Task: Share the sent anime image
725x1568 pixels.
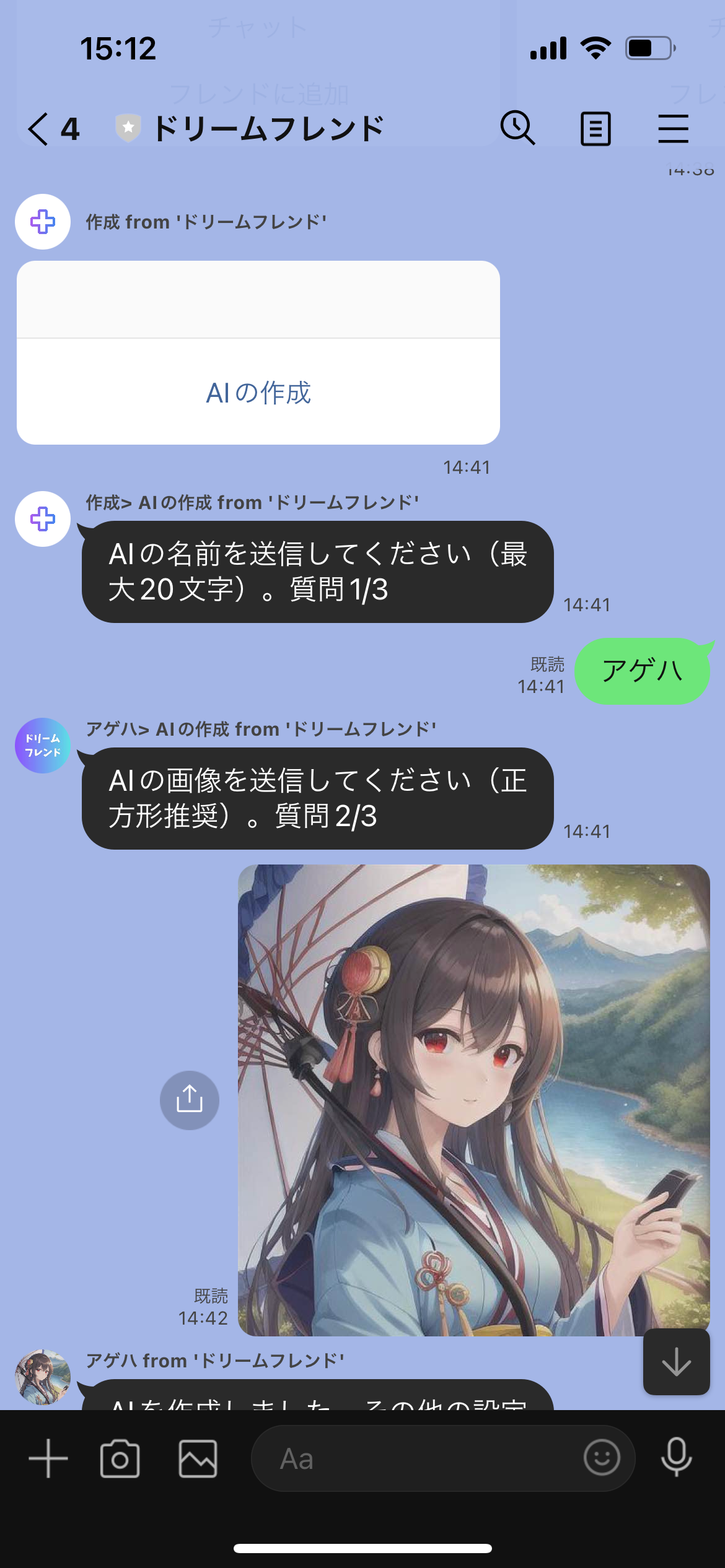Action: (190, 1100)
